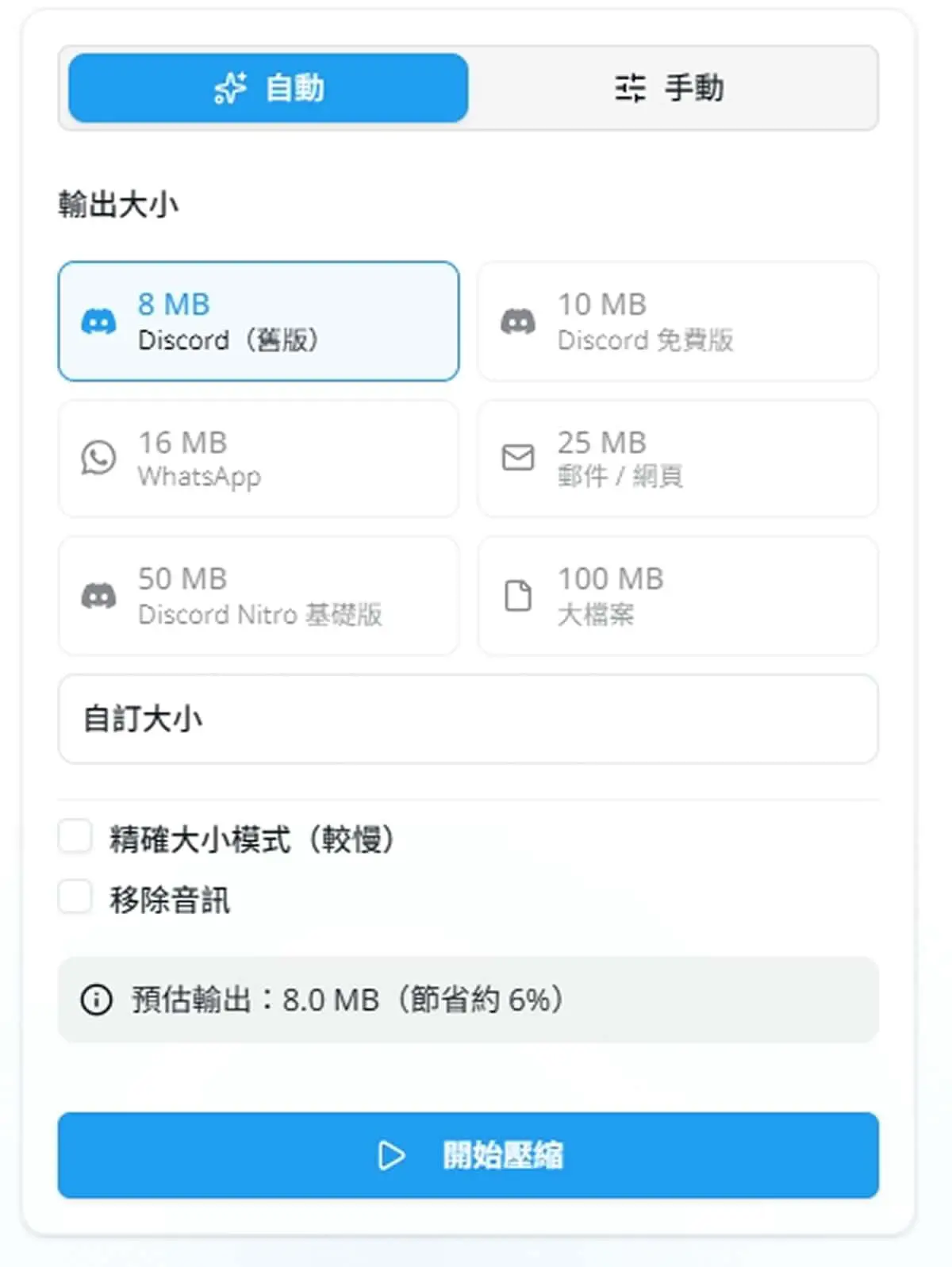Viewport: 952px width, 1267px height.
Task: Select 25 MB 郵件 / 網頁 option
Action: click(x=678, y=459)
